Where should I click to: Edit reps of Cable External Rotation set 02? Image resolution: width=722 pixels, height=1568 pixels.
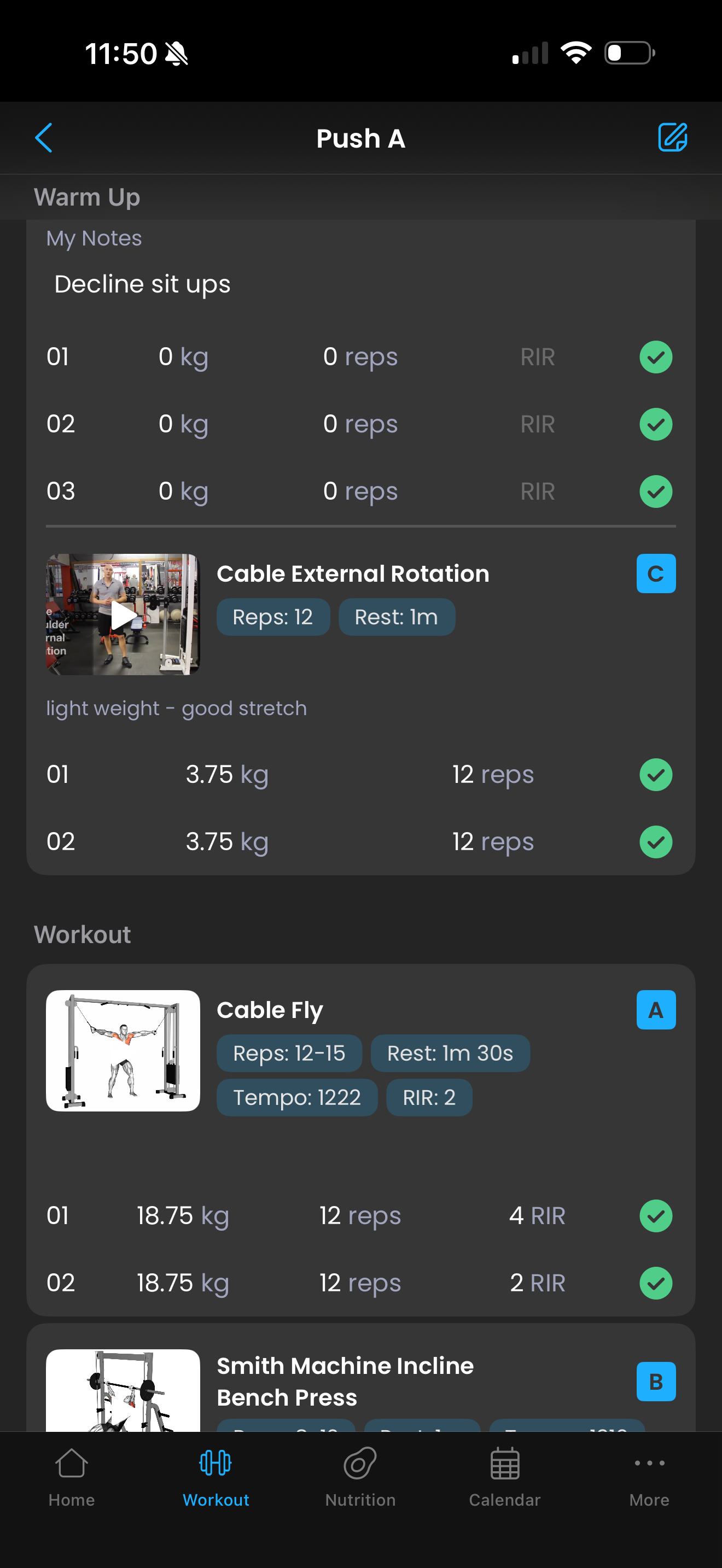pyautogui.click(x=492, y=842)
